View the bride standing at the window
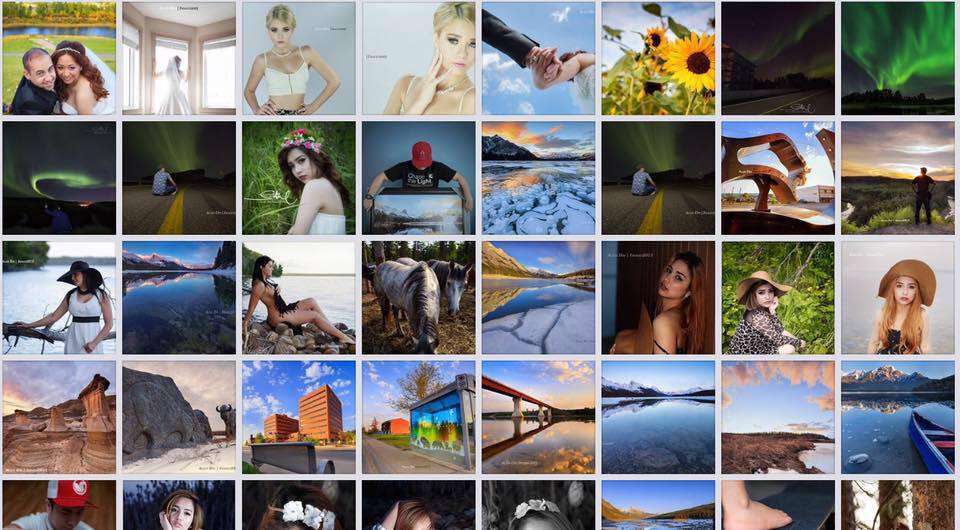The height and width of the screenshot is (530, 960). pos(178,58)
